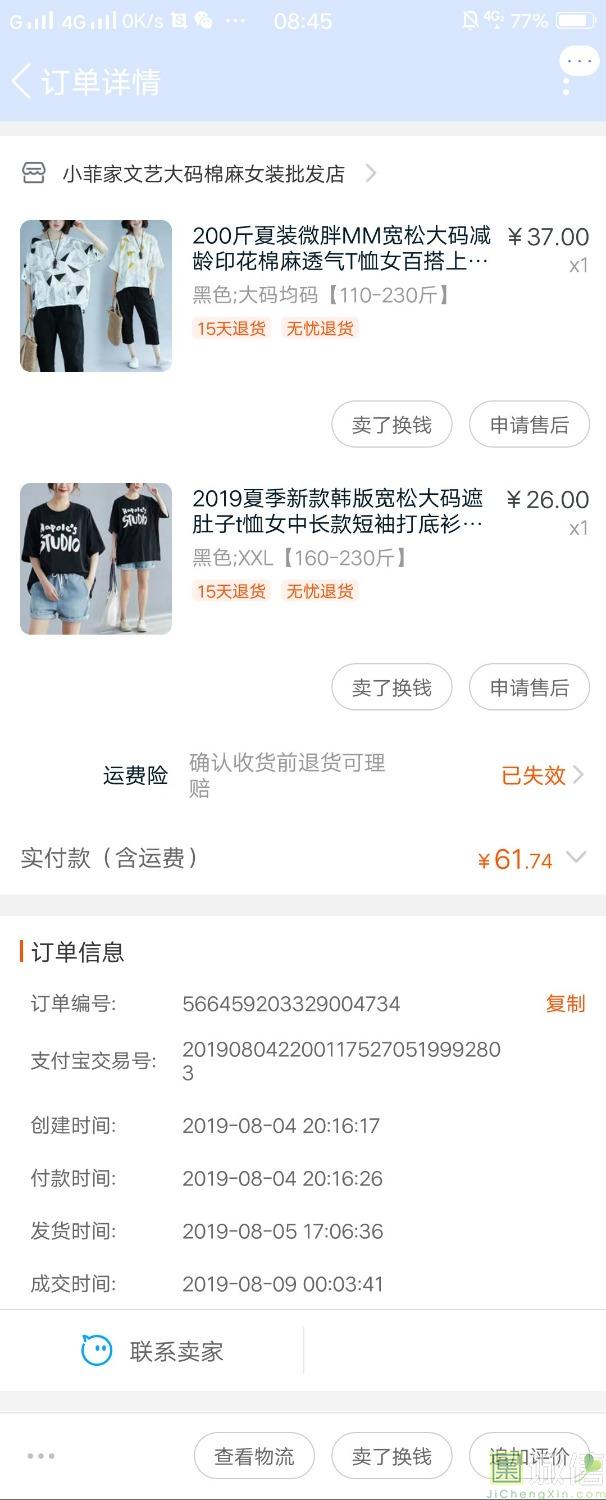This screenshot has height=1500, width=606.
Task: Open more options dots in bottom bar
Action: tap(41, 1457)
